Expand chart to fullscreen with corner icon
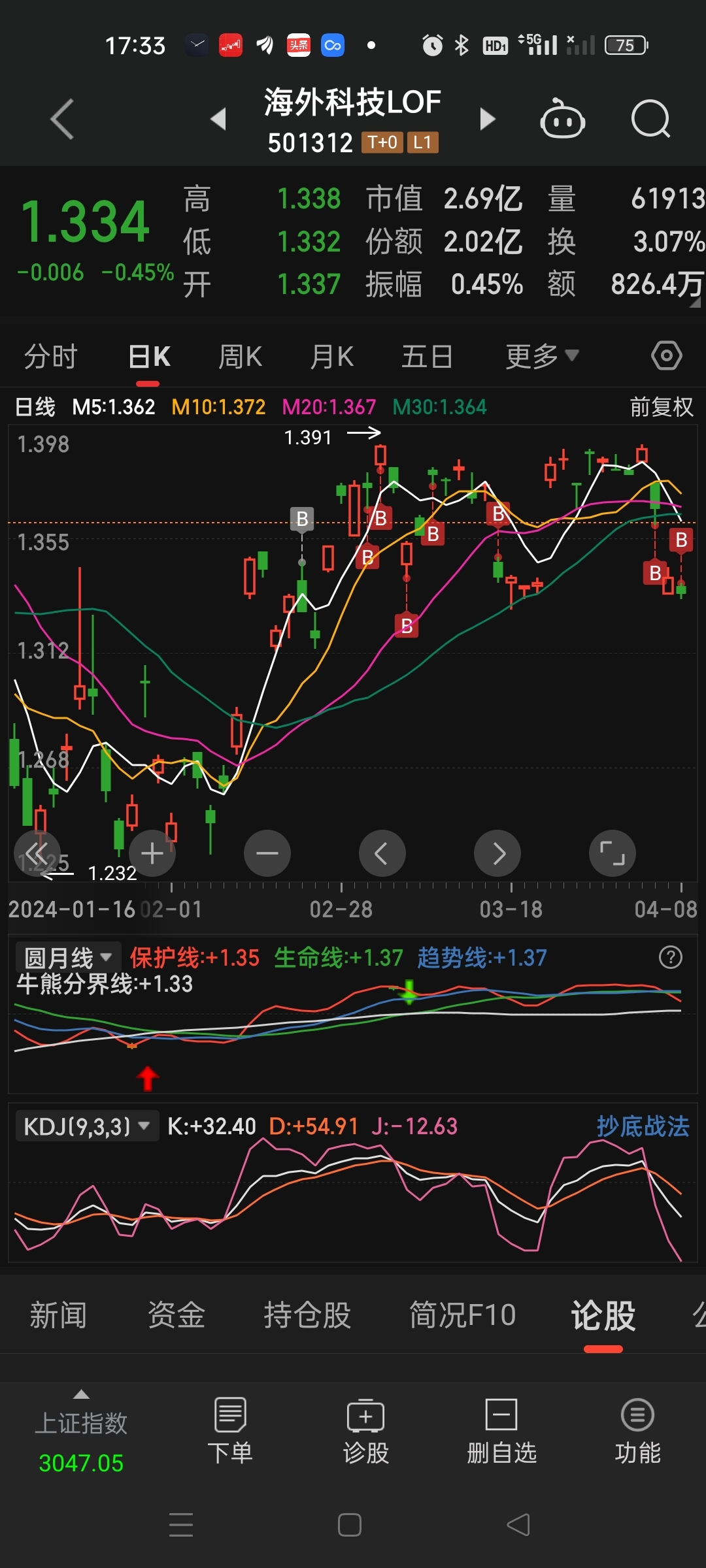The image size is (706, 1568). click(x=612, y=853)
